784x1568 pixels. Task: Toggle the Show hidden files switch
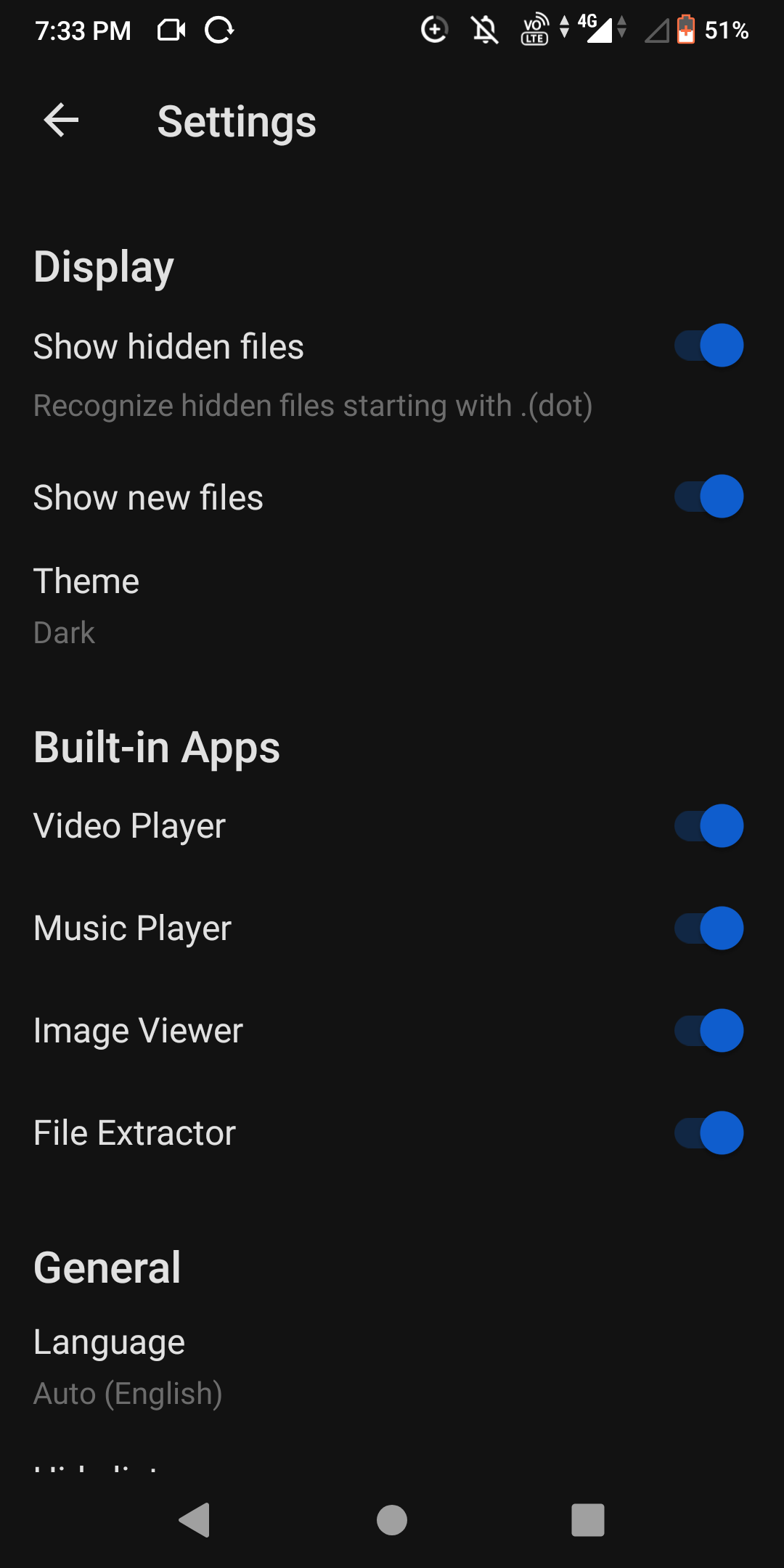coord(709,346)
